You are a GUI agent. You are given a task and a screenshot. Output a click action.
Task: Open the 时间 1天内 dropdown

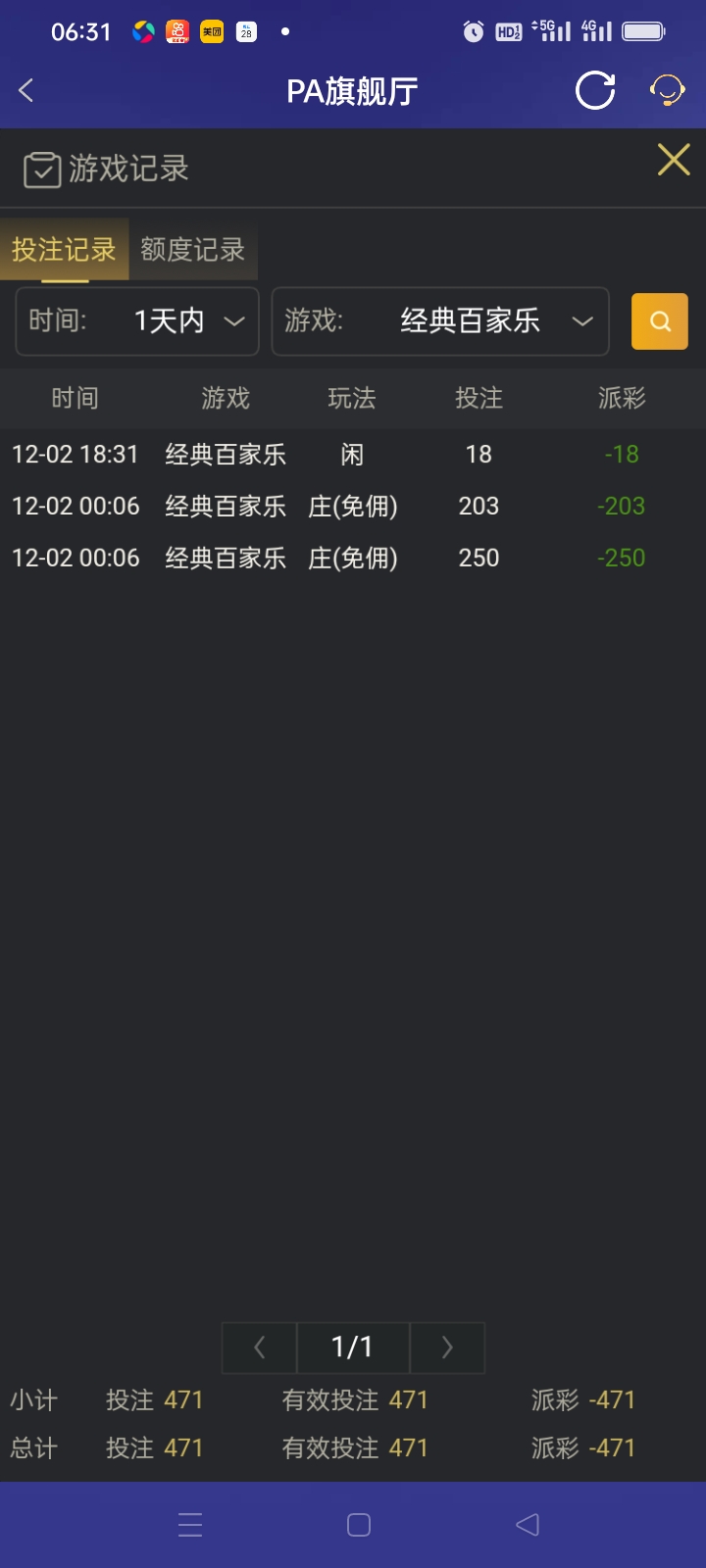pos(136,321)
